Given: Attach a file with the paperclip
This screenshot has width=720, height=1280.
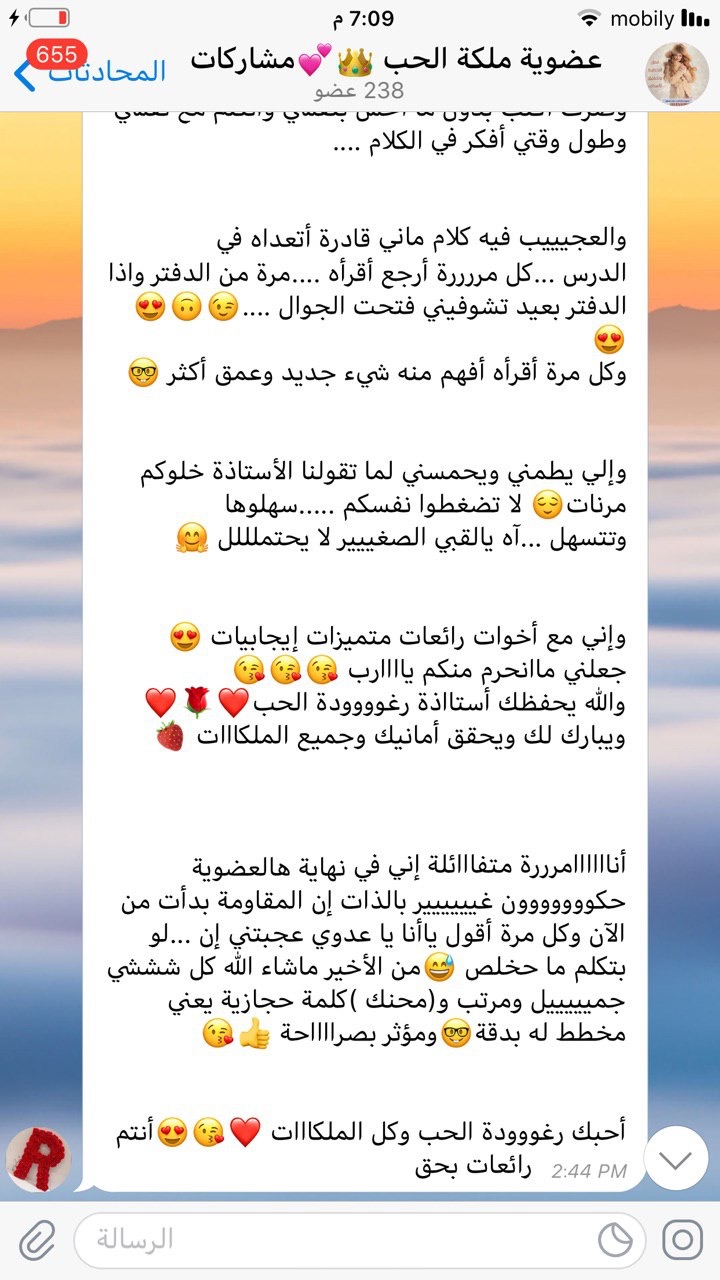Looking at the screenshot, I should (x=37, y=1240).
